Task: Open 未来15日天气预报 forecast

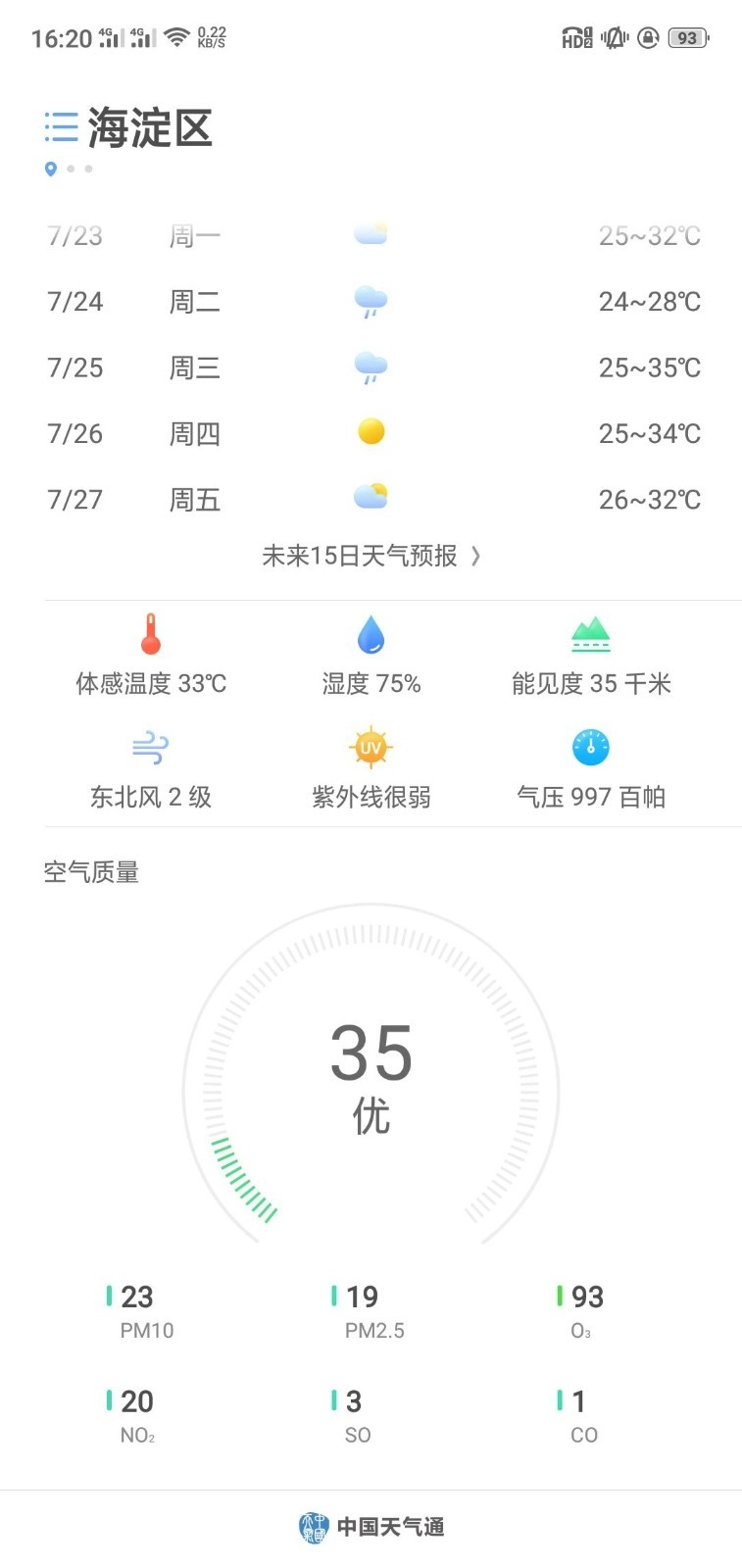Action: pyautogui.click(x=358, y=556)
